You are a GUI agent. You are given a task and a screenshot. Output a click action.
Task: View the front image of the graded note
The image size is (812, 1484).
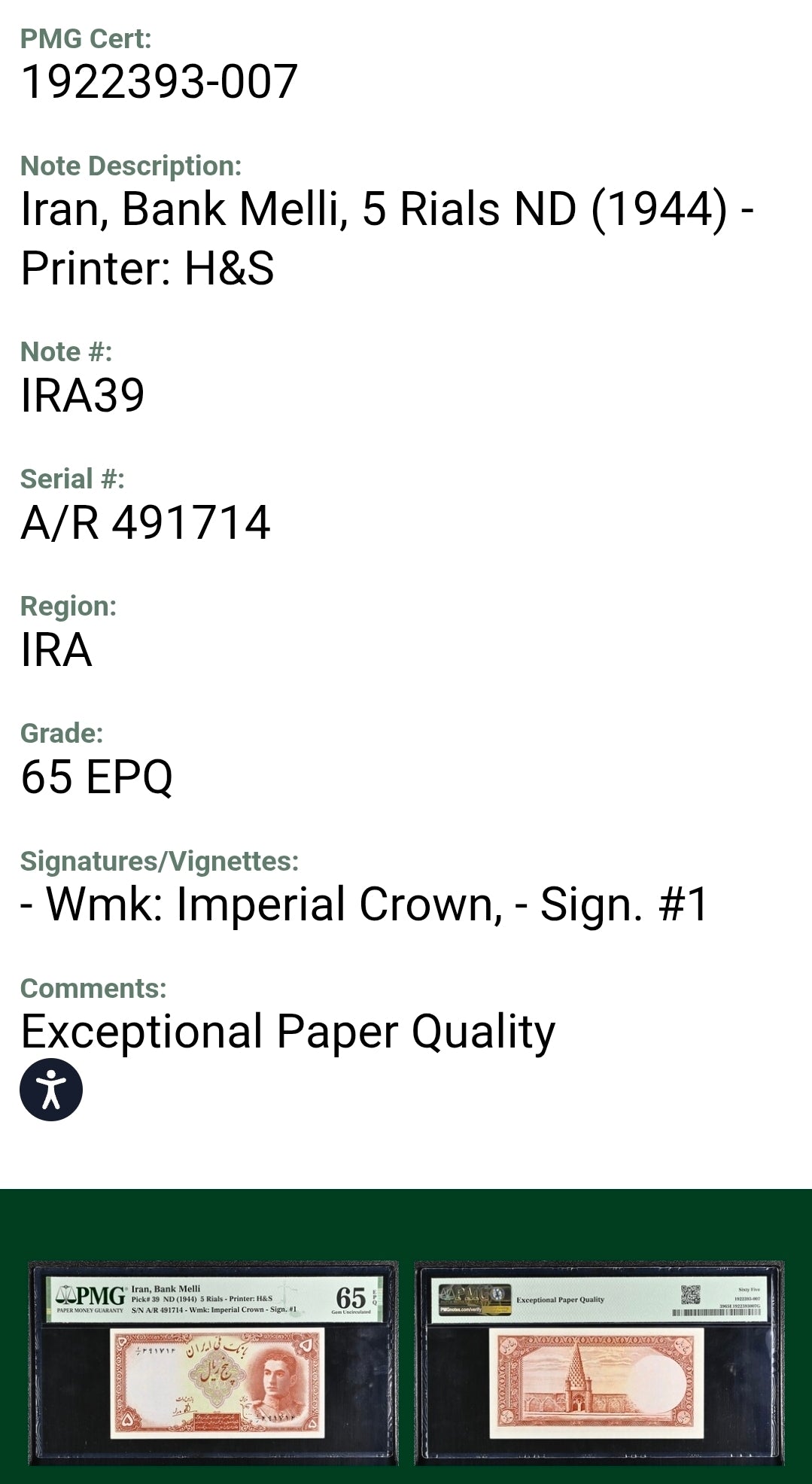coord(213,1363)
